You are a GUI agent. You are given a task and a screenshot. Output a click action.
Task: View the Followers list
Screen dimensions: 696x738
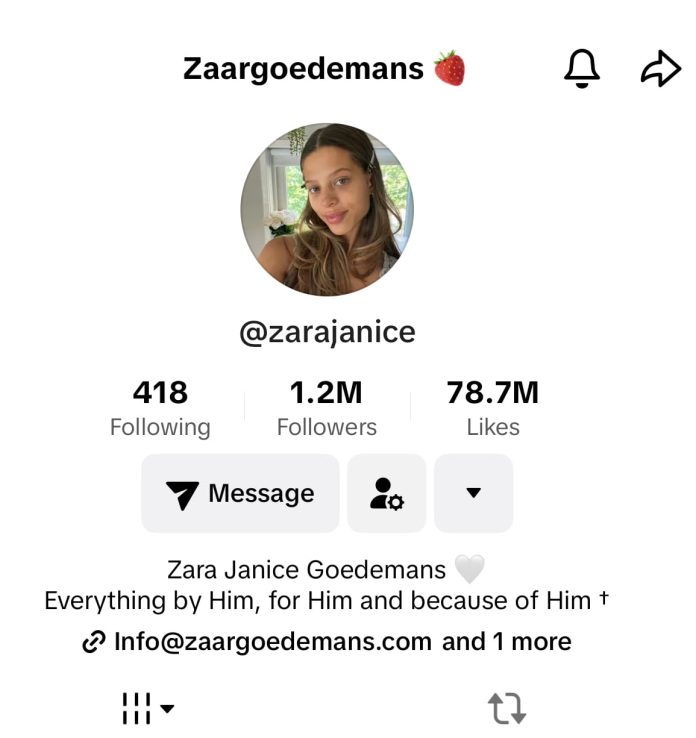[326, 408]
